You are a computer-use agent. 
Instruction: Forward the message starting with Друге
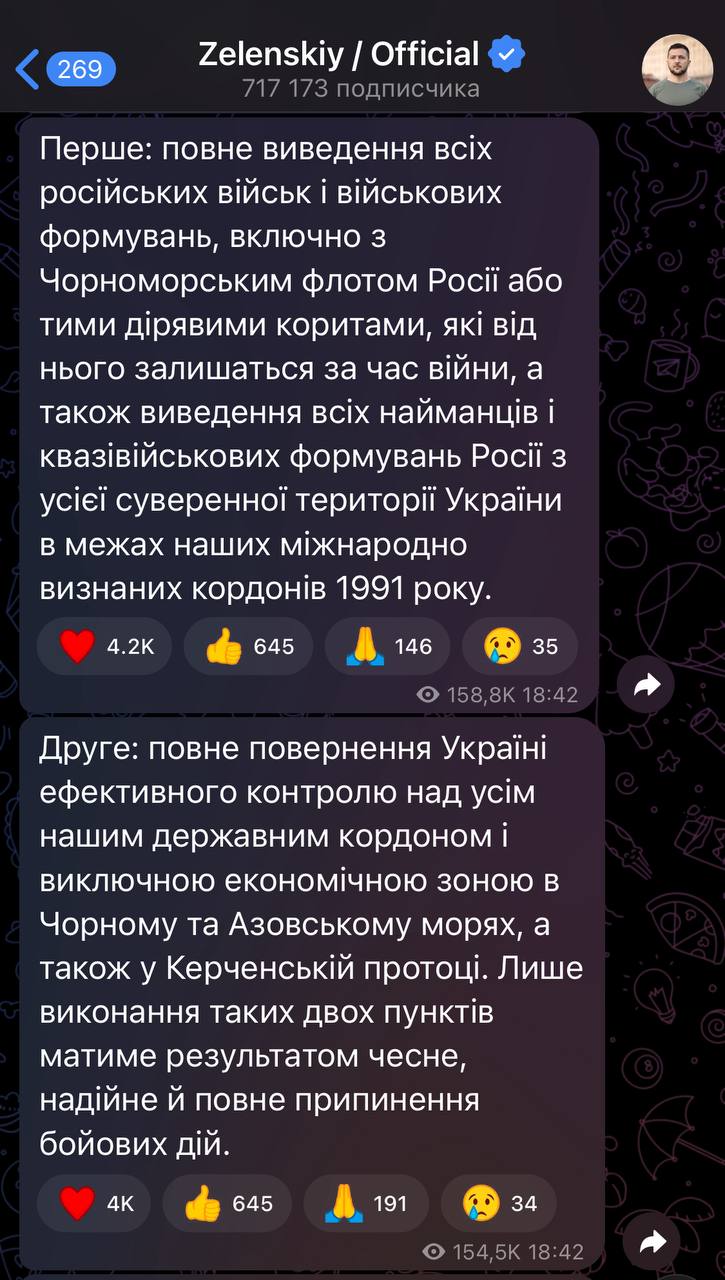tap(652, 1243)
